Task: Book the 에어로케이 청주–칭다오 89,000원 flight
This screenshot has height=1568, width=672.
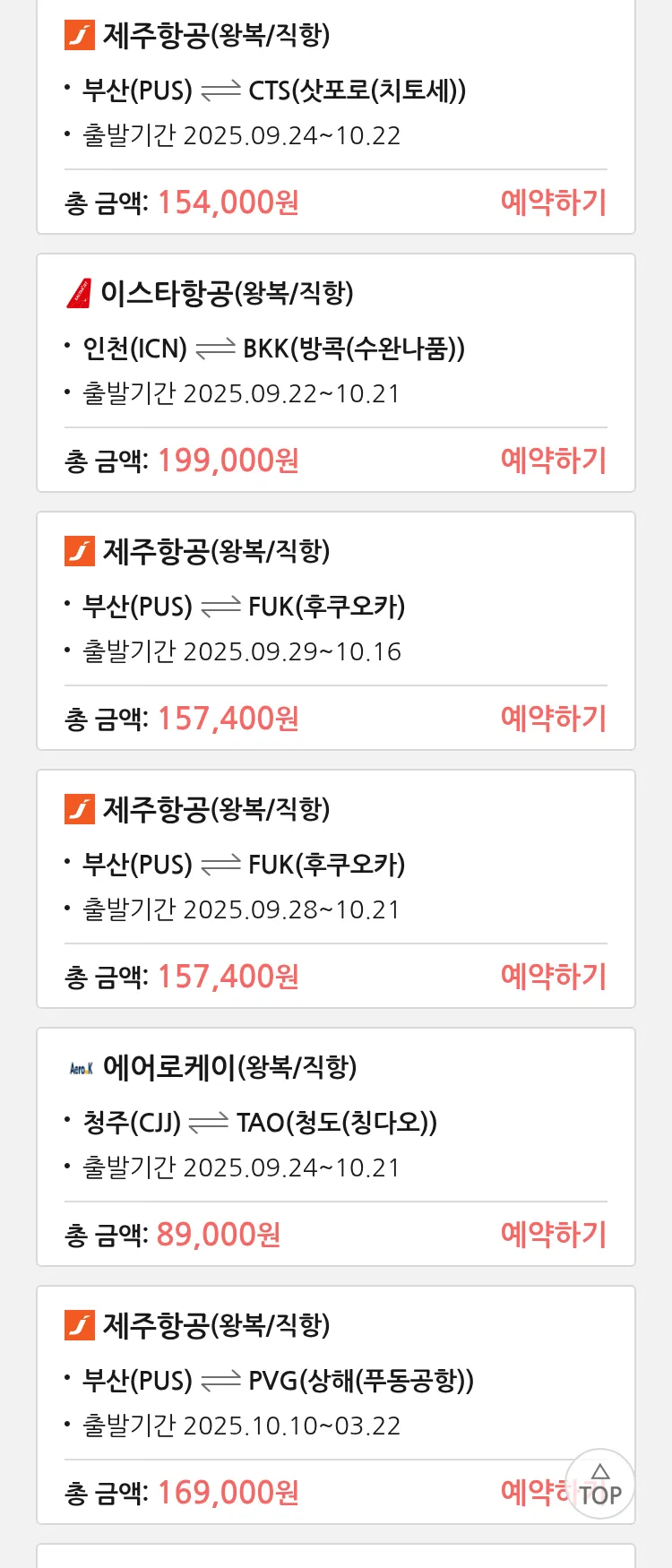Action: 553,1235
